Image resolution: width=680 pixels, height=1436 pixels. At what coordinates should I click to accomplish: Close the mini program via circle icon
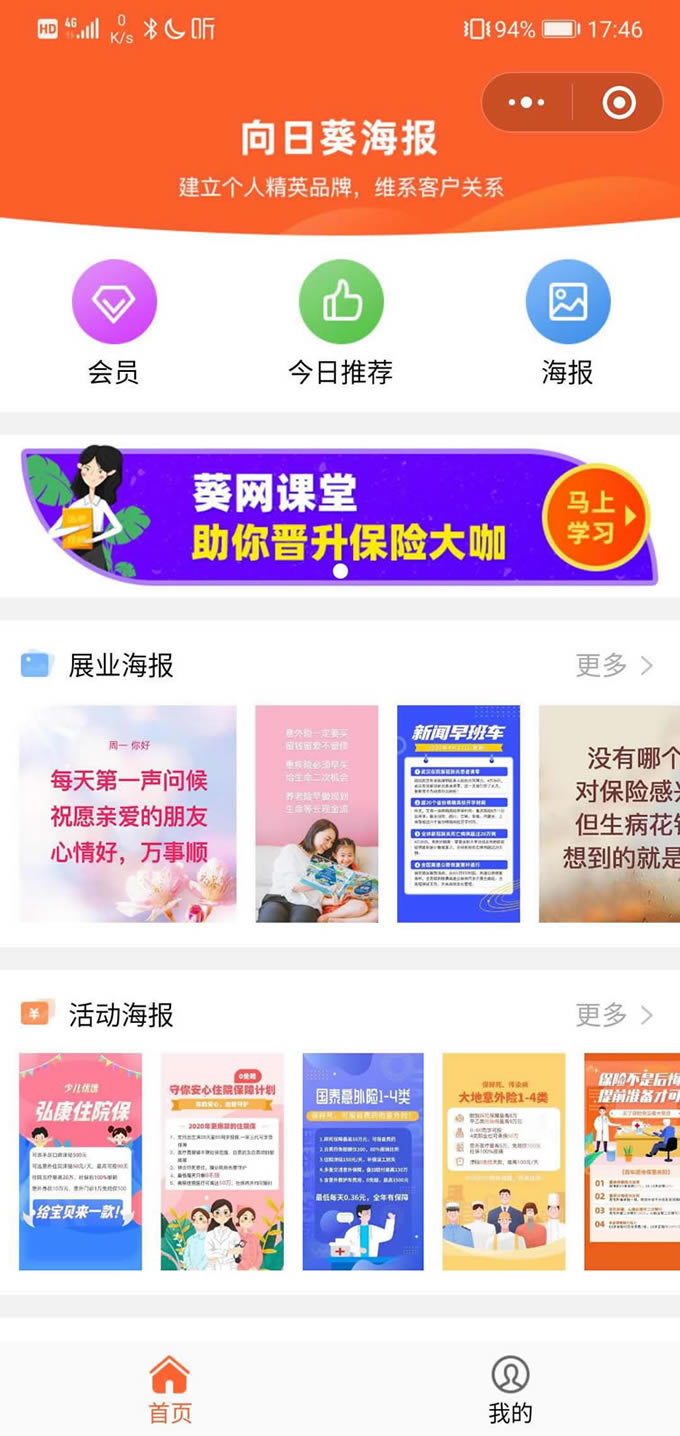619,102
